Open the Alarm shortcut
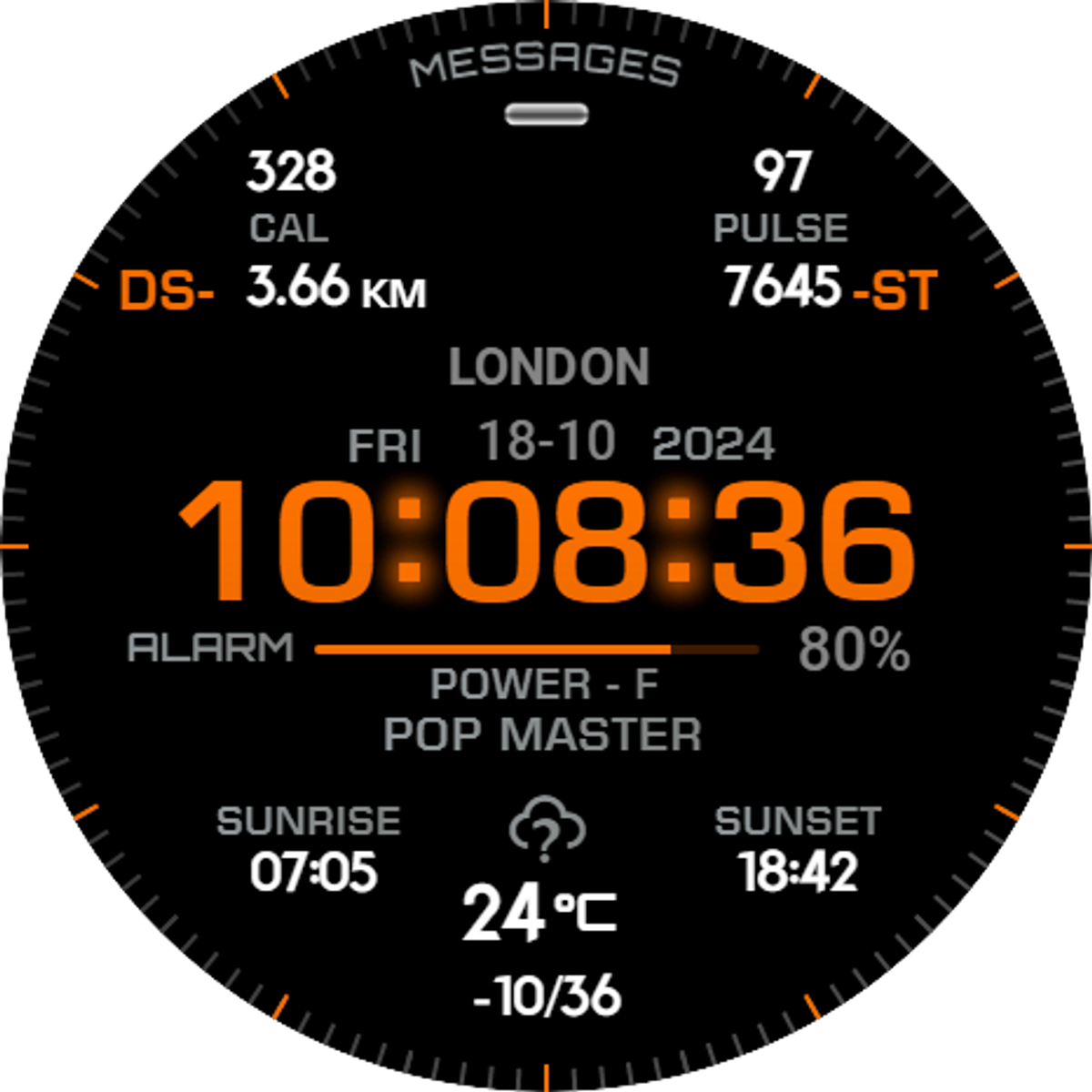The width and height of the screenshot is (1092, 1092). coord(211,648)
